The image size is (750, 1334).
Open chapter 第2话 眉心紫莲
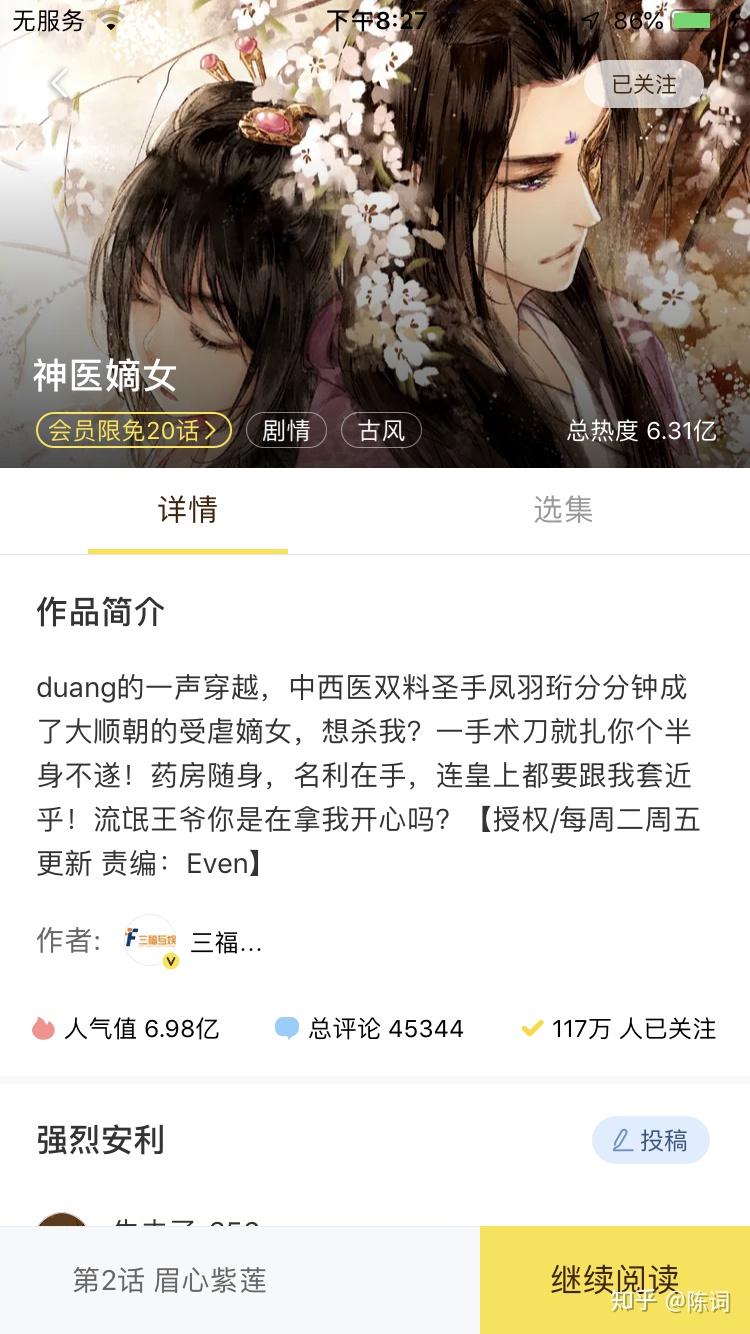pyautogui.click(x=170, y=1281)
